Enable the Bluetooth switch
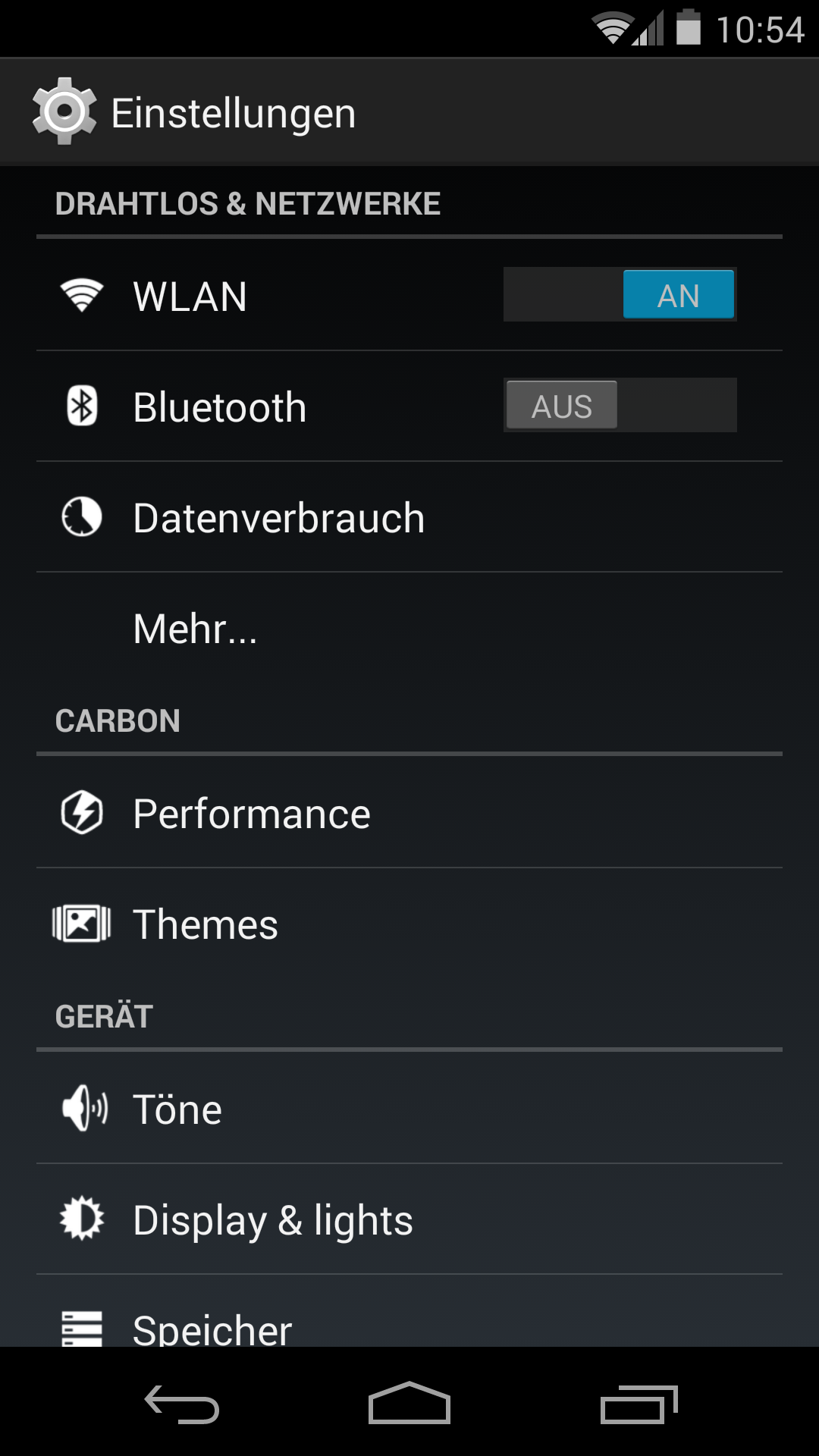Image resolution: width=819 pixels, height=1456 pixels. (x=620, y=405)
